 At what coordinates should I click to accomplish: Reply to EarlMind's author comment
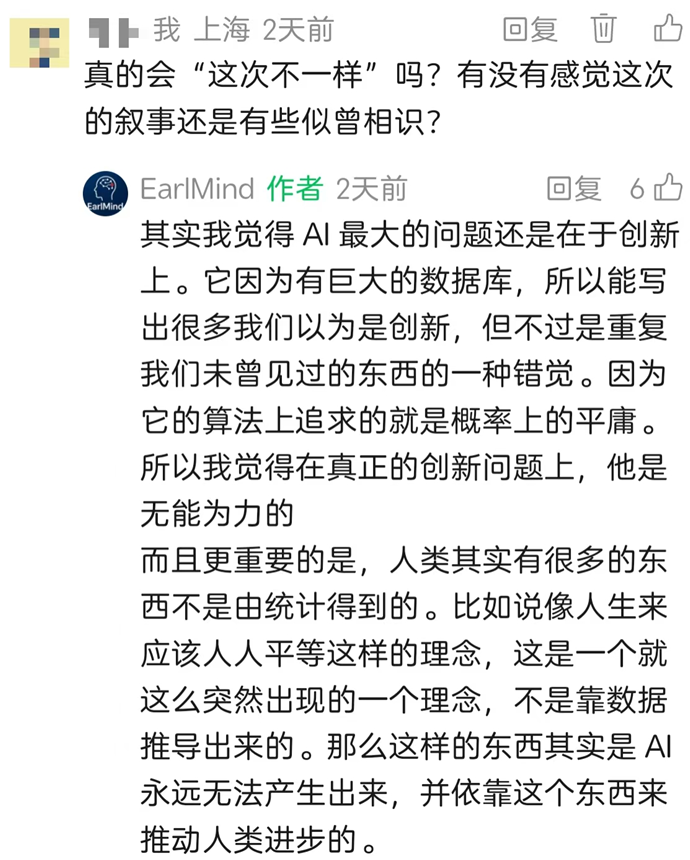click(x=573, y=188)
